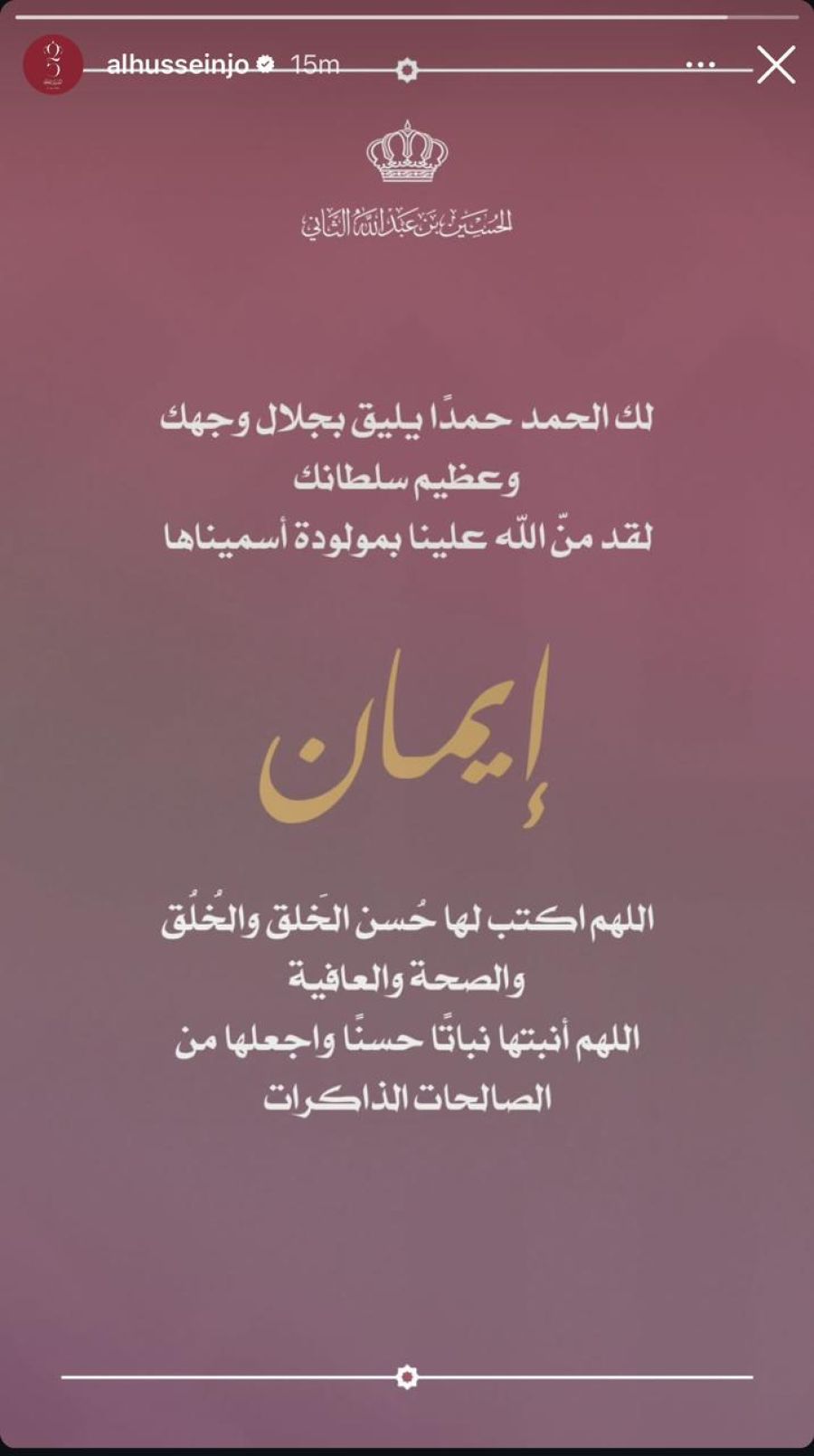814x1456 pixels.
Task: Close the story viewer
Action: [x=775, y=65]
